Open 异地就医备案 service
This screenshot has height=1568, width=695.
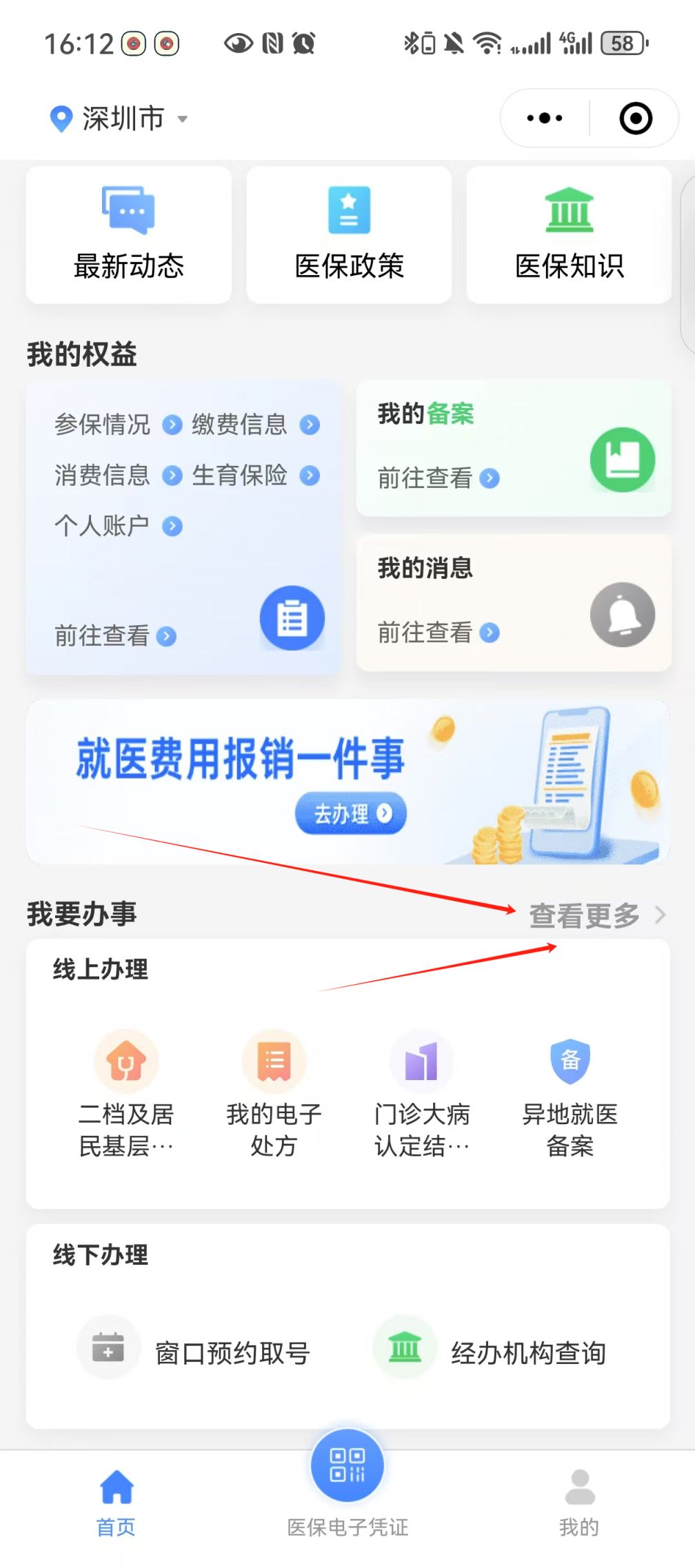click(570, 1094)
